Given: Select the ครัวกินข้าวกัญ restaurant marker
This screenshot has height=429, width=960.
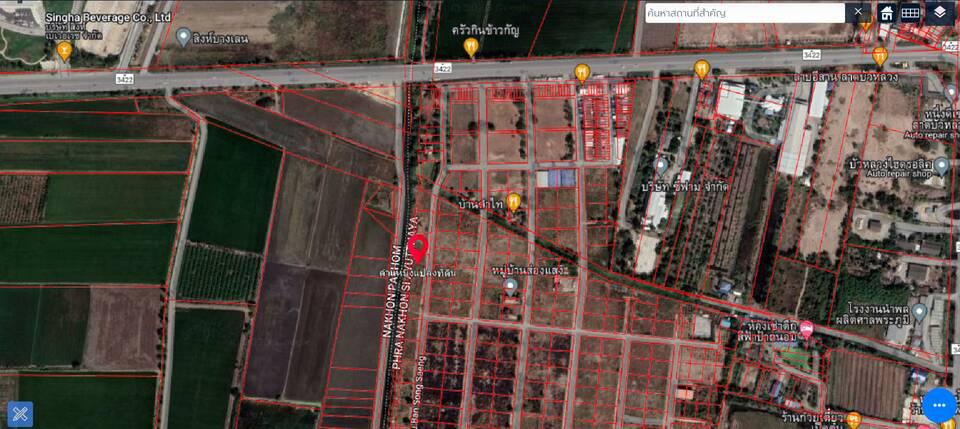Looking at the screenshot, I should (x=471, y=45).
